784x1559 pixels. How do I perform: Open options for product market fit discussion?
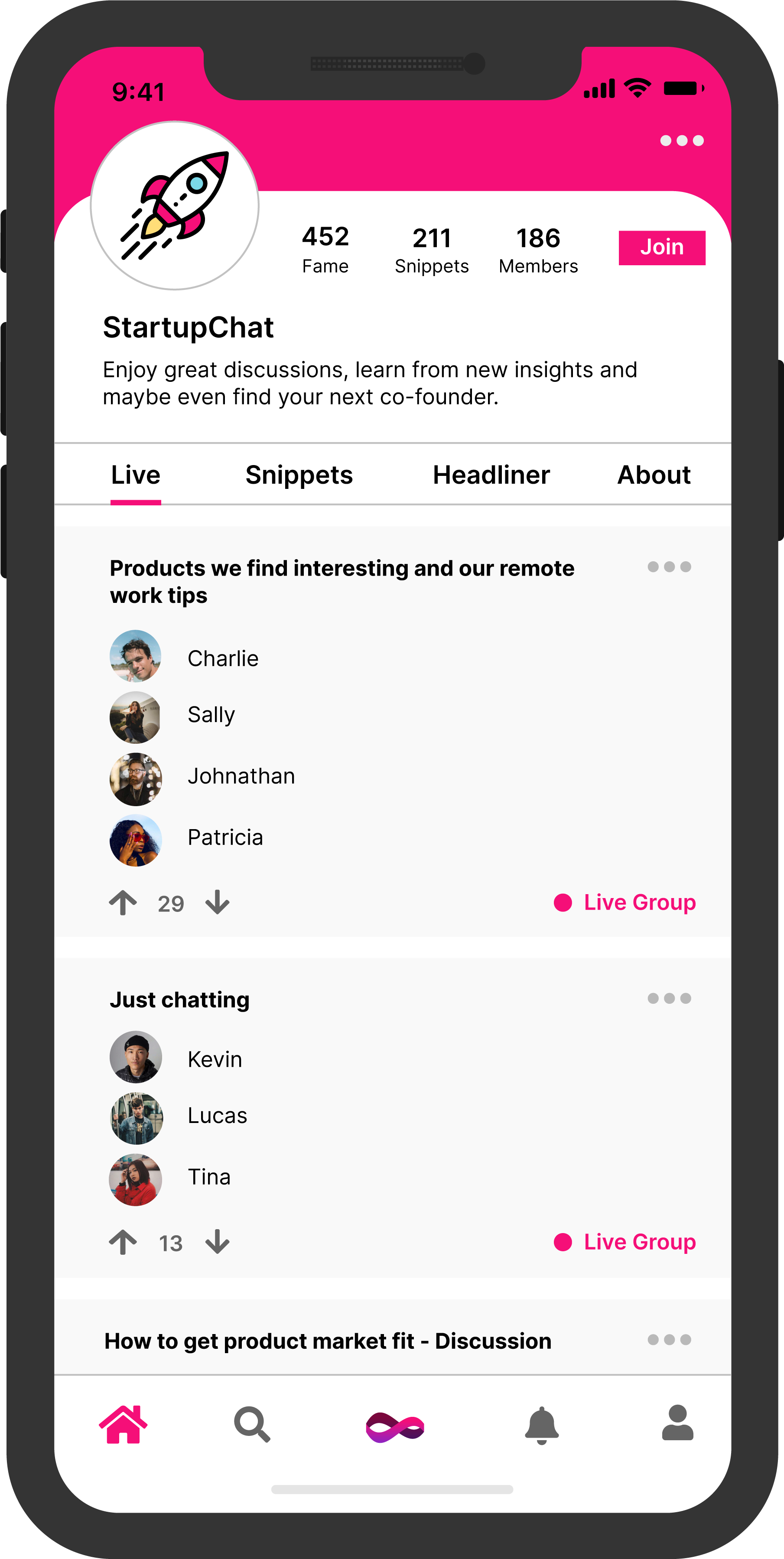point(668,1340)
